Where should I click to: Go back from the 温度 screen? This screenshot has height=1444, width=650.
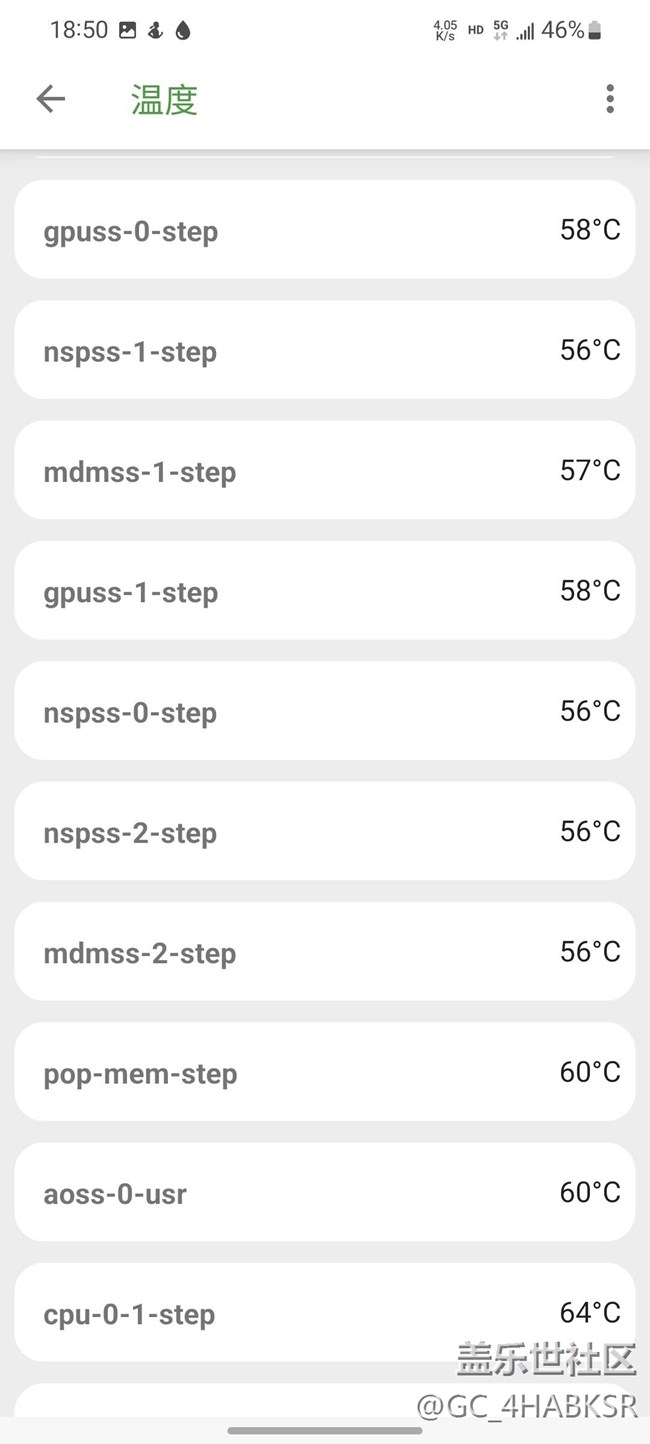[50, 98]
